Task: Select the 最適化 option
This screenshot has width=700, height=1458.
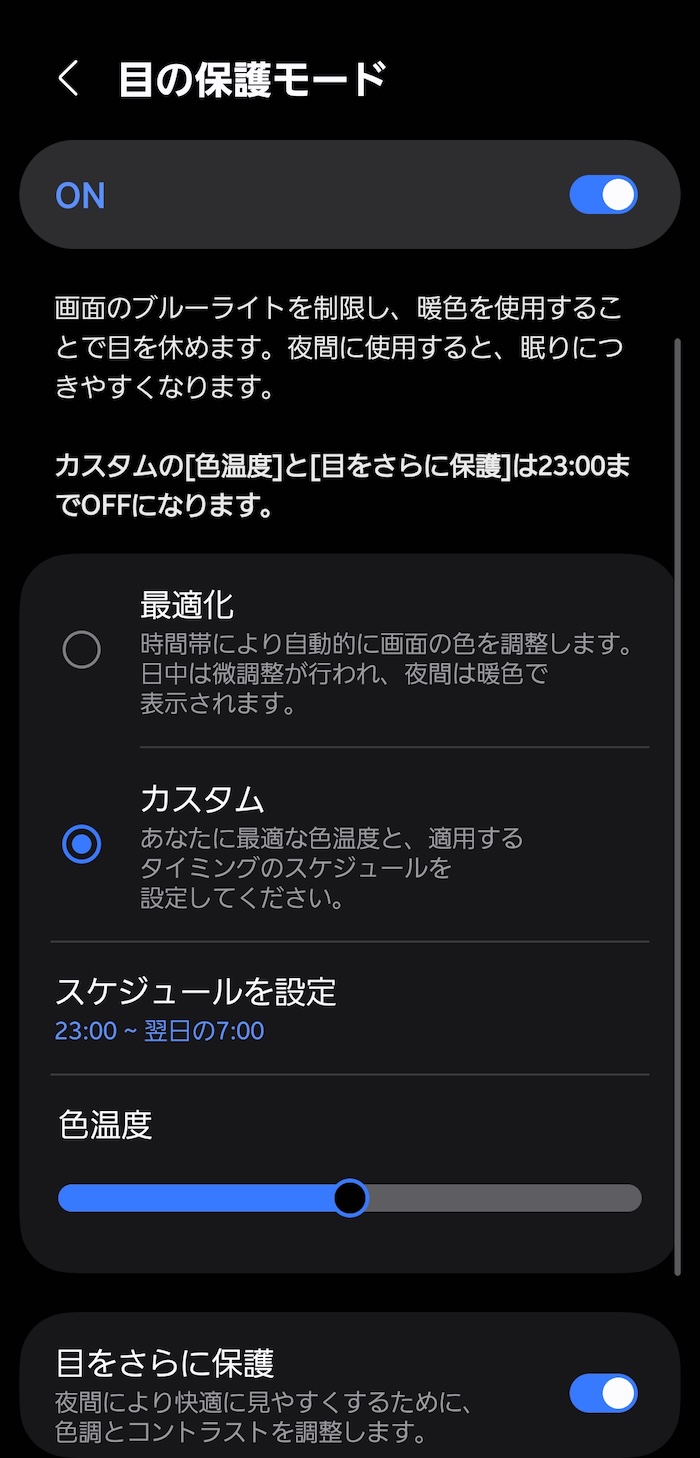Action: (81, 650)
